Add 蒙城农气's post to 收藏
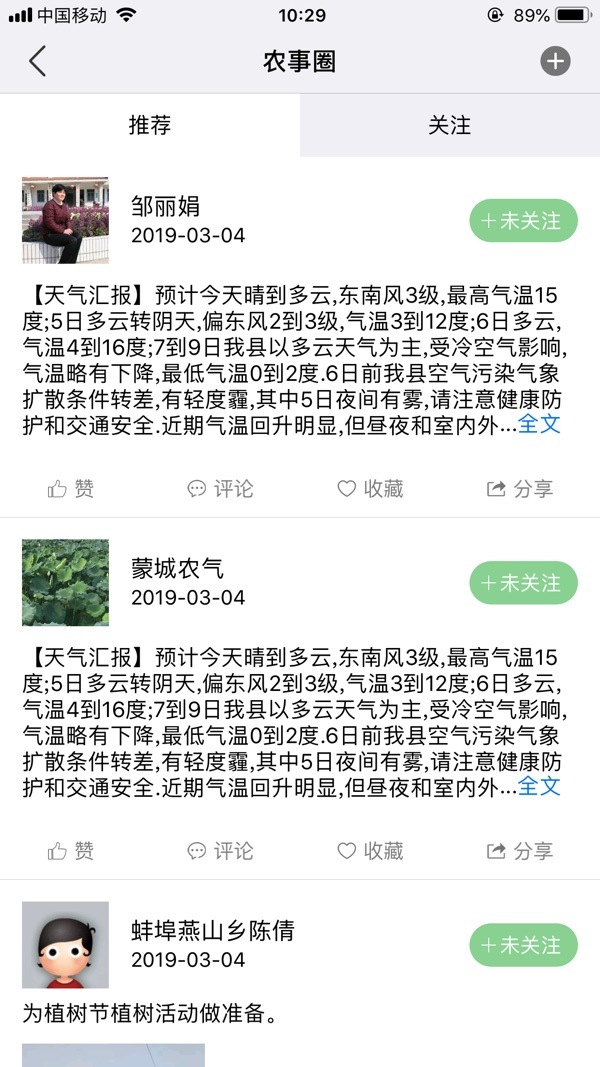This screenshot has width=600, height=1067. pos(371,851)
